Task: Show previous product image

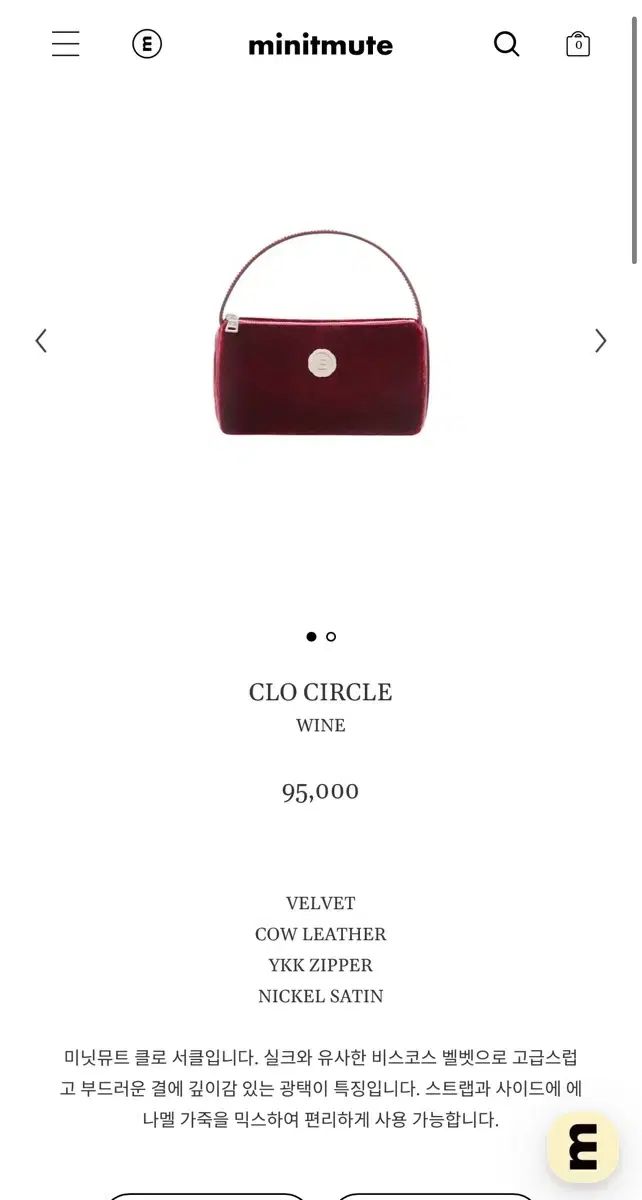Action: 41,341
